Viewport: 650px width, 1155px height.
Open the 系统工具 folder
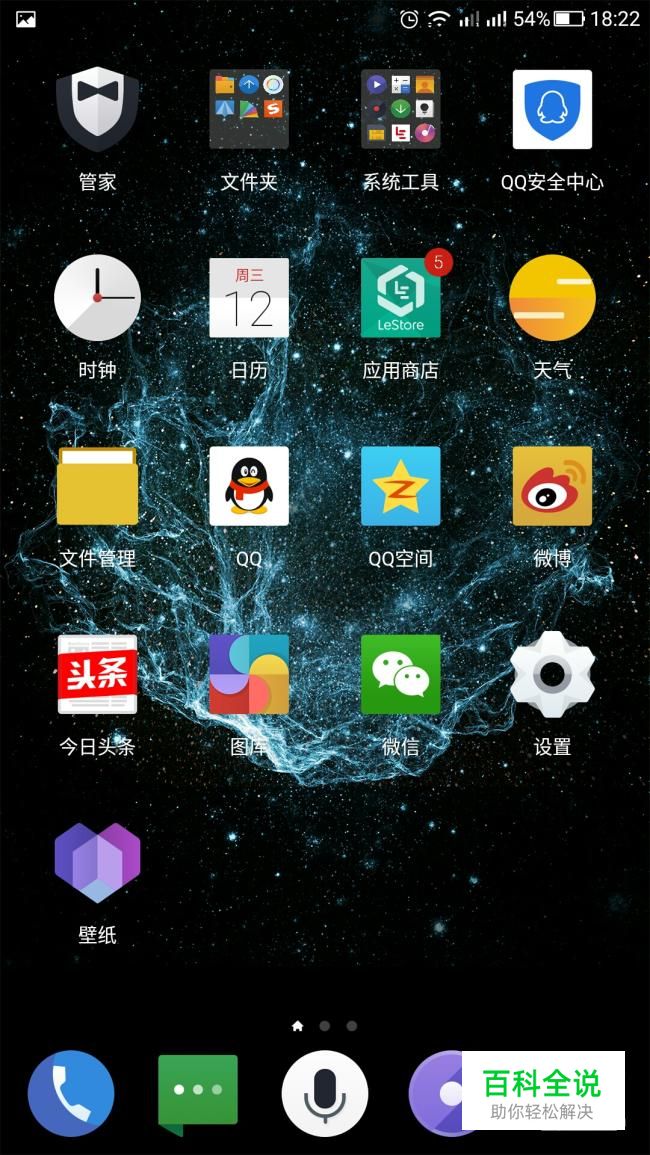coord(400,109)
